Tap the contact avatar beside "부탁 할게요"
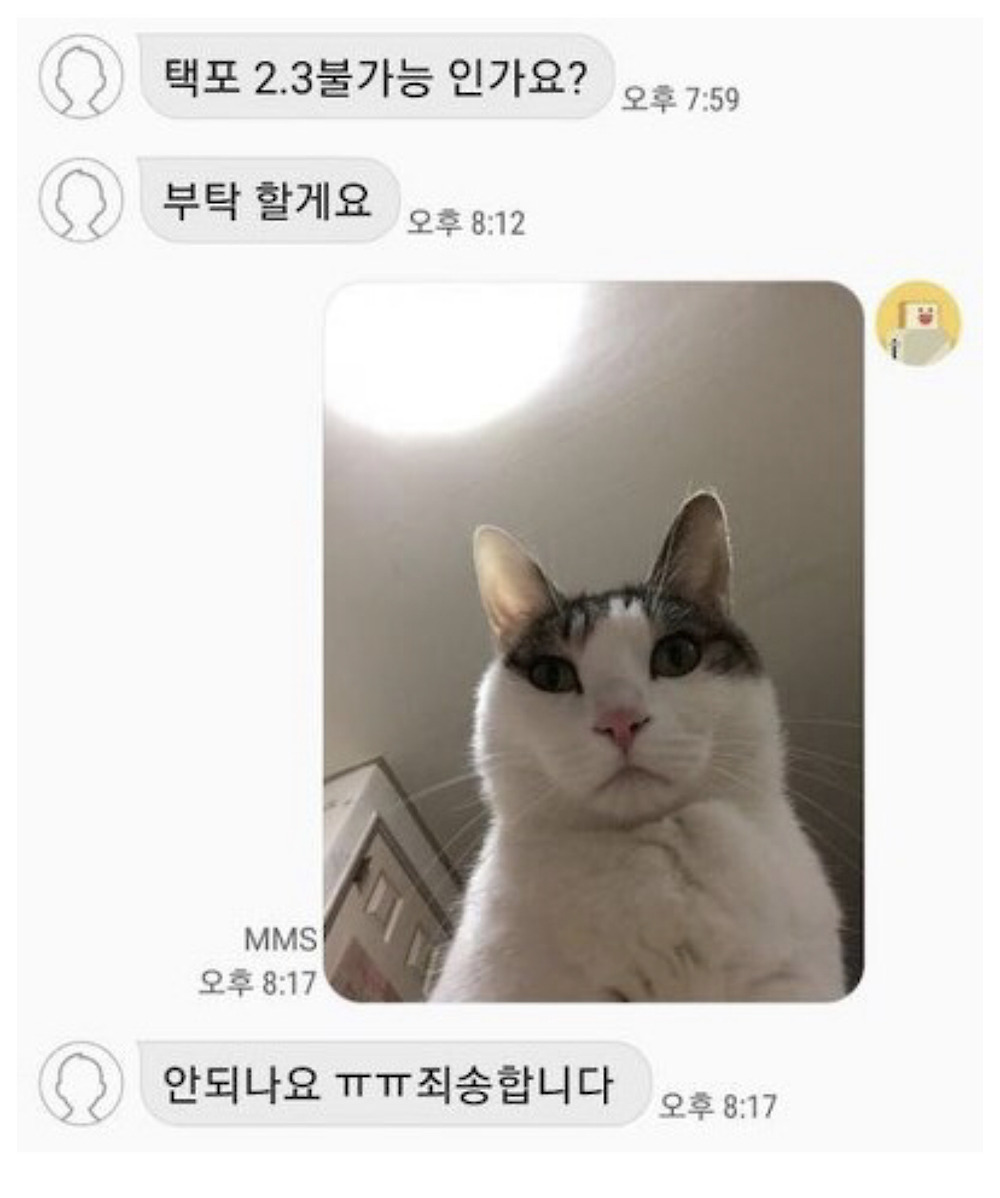The width and height of the screenshot is (1000, 1198). tap(81, 200)
